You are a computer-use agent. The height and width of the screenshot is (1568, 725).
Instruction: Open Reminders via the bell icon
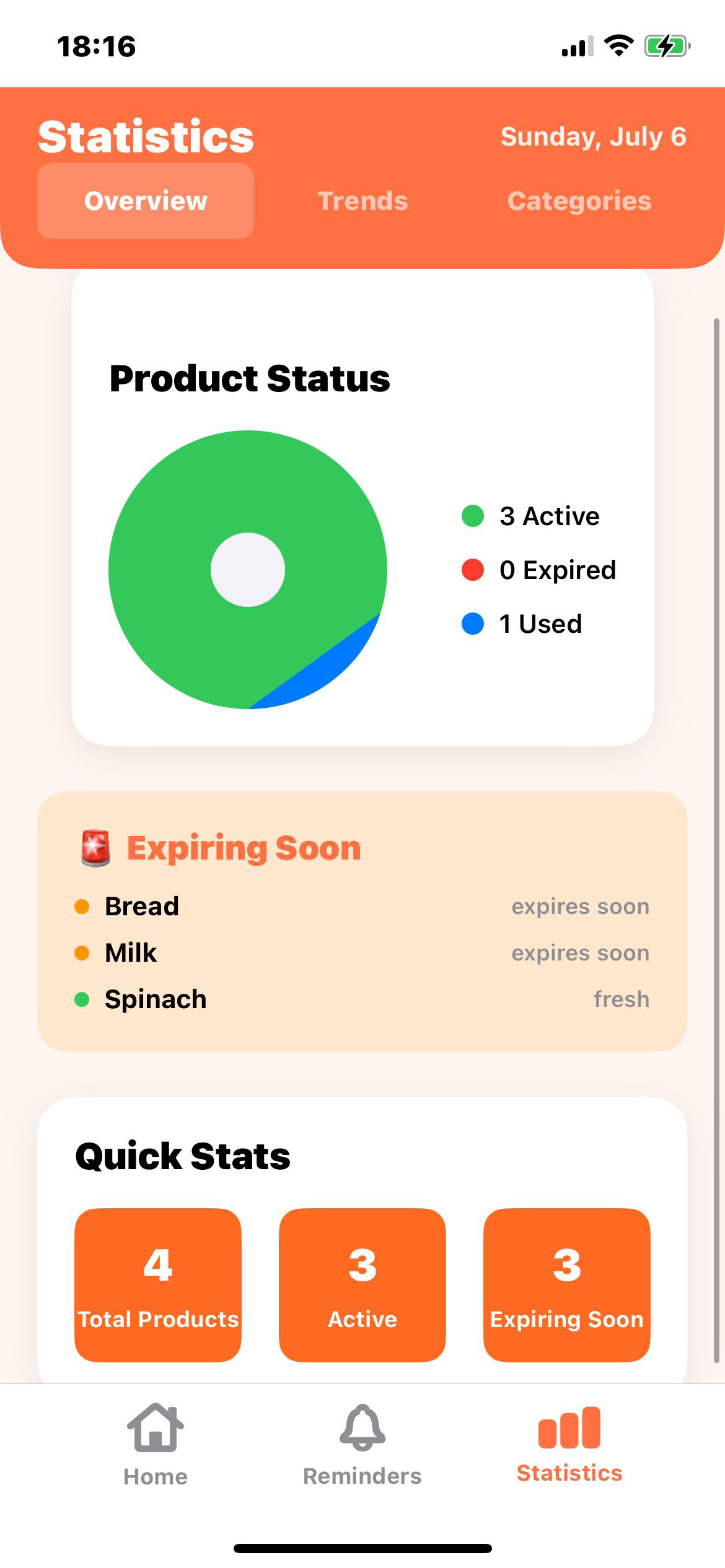pyautogui.click(x=361, y=1424)
